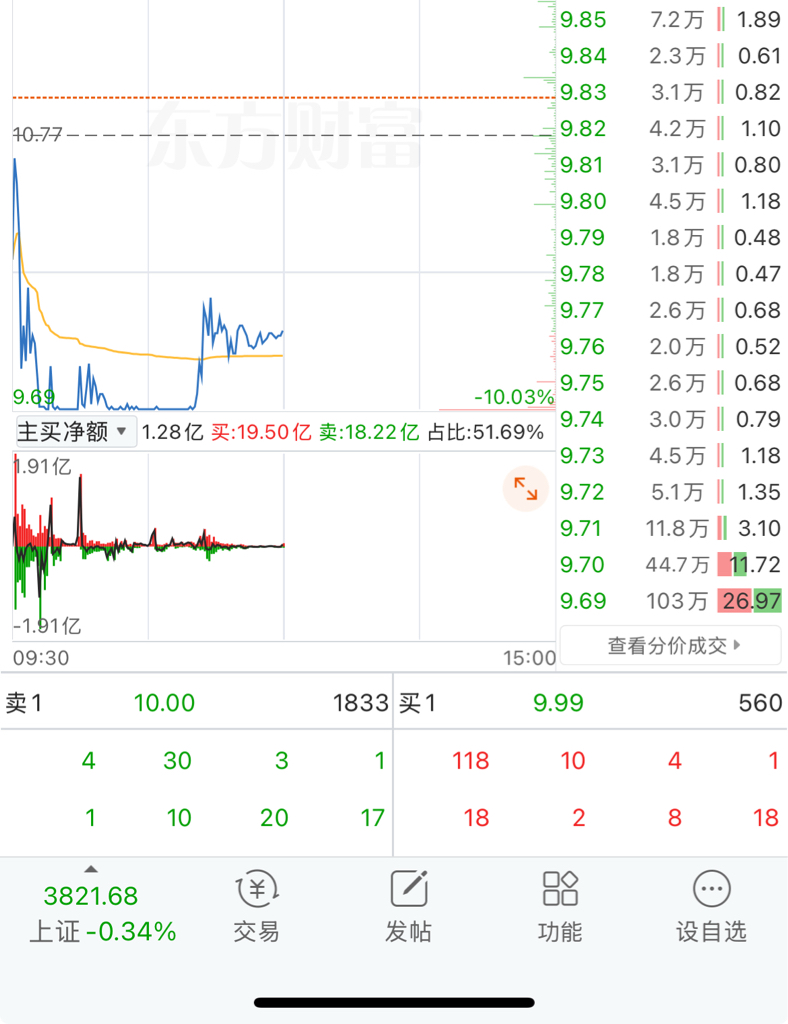
Task: Tap 设自选 to set as favorite
Action: [x=711, y=907]
